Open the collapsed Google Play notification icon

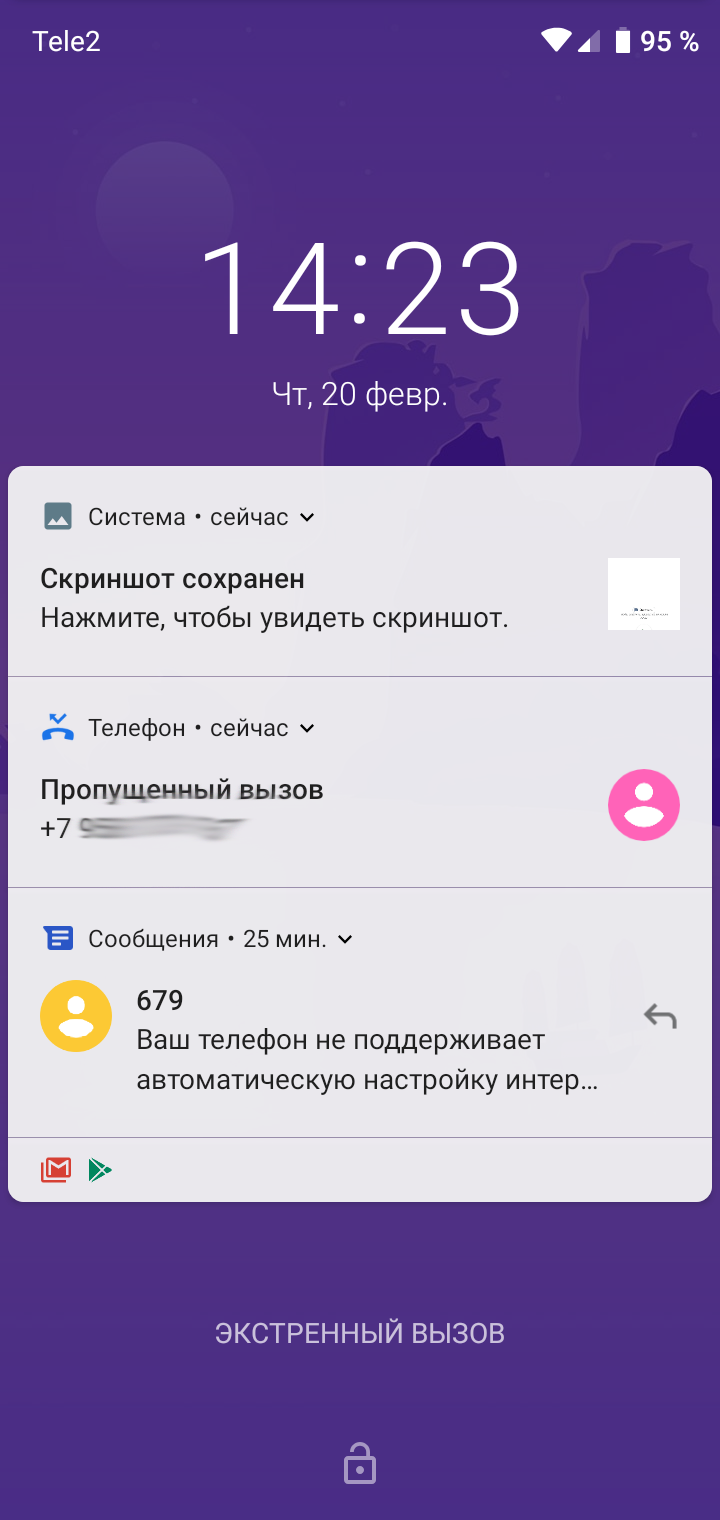click(x=99, y=1169)
